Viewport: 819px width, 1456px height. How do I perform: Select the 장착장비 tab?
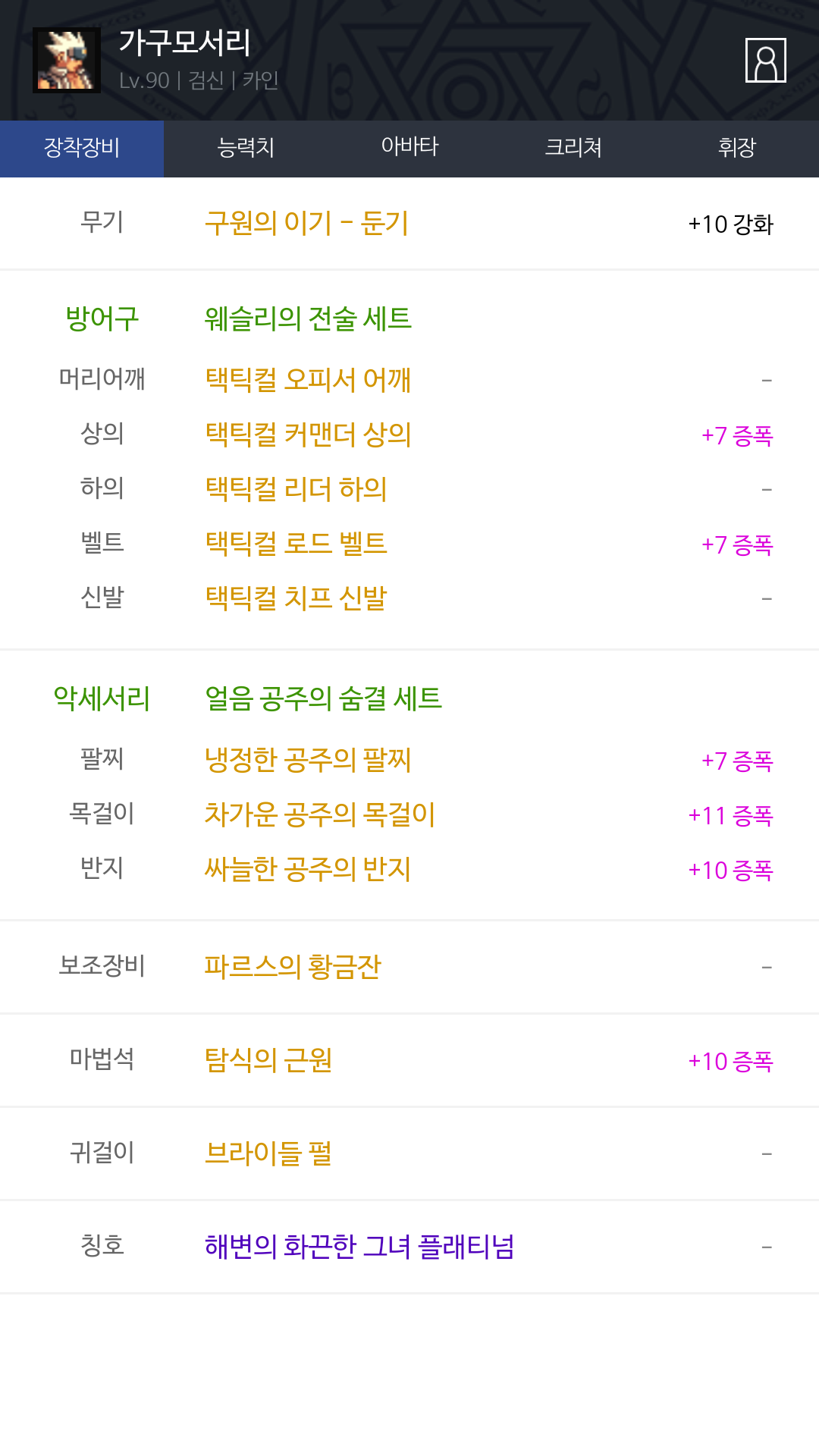coord(82,148)
